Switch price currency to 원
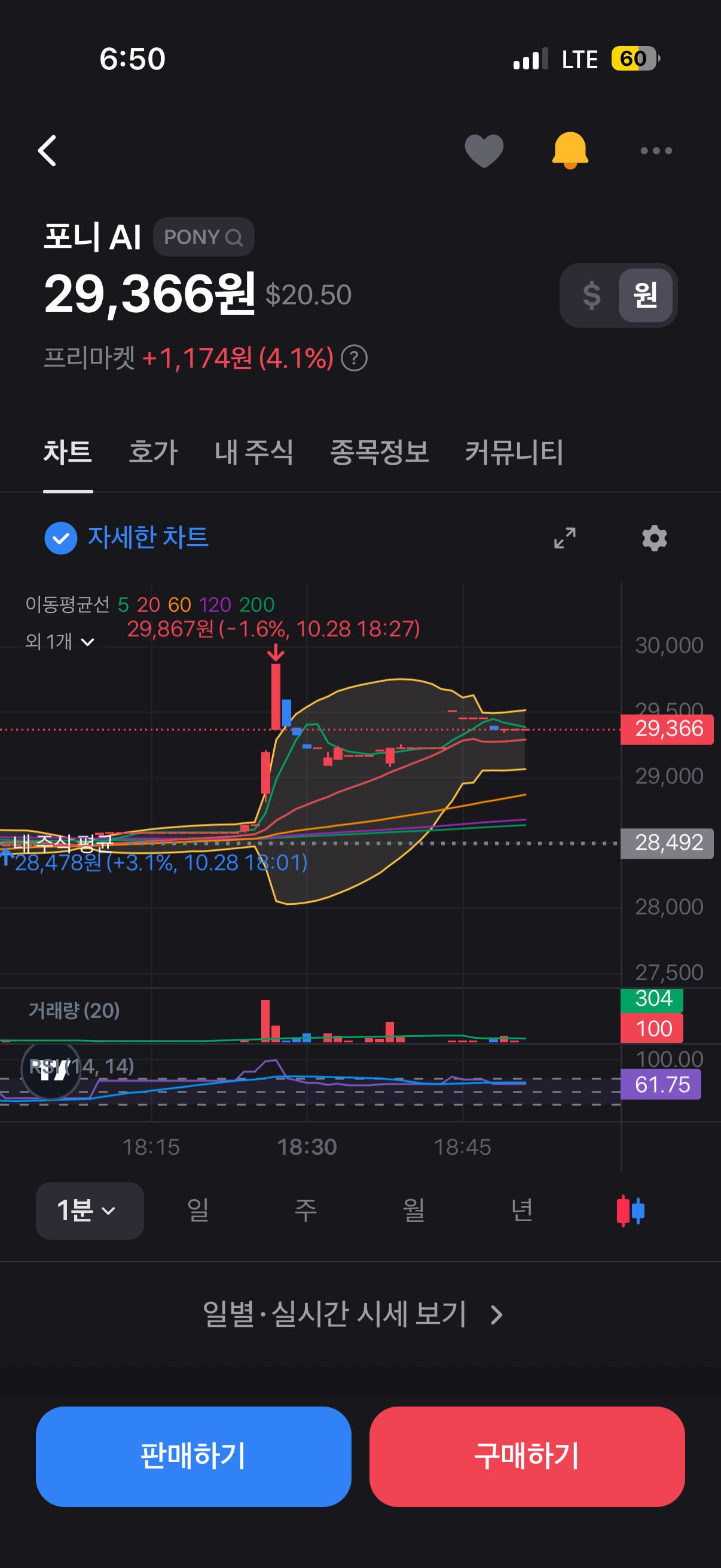This screenshot has height=1568, width=721. click(645, 295)
